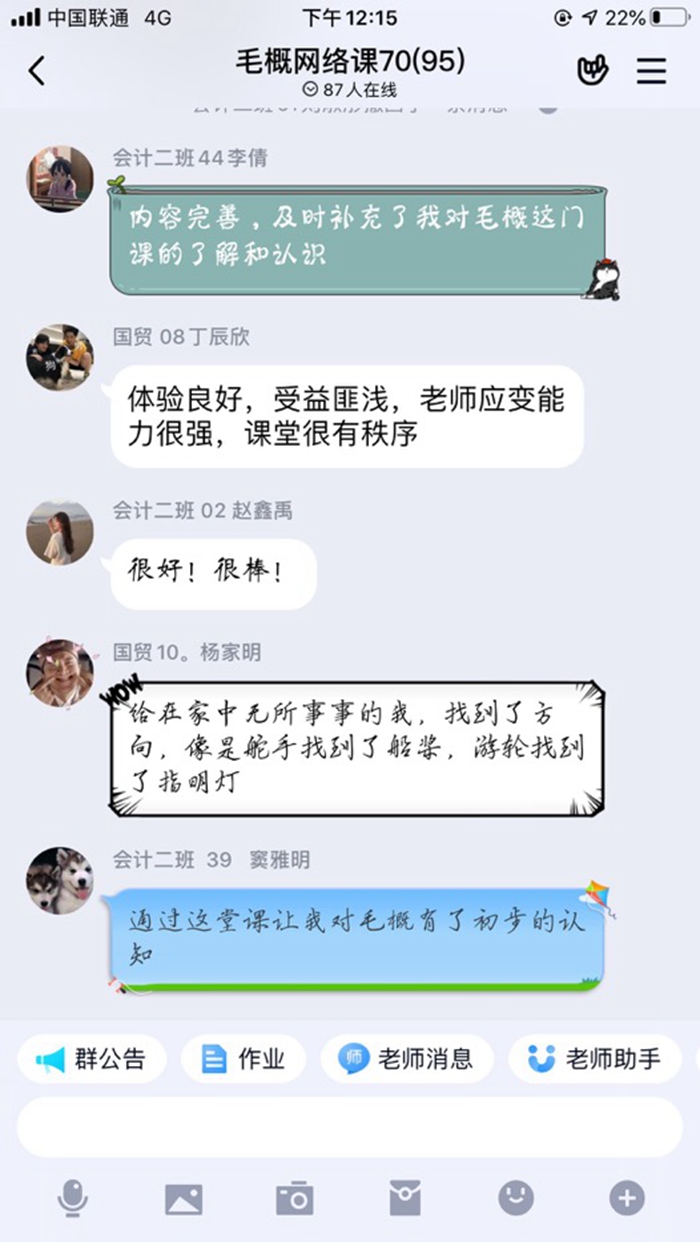This screenshot has height=1242, width=700.
Task: Focus the message input field
Action: pos(350,1127)
